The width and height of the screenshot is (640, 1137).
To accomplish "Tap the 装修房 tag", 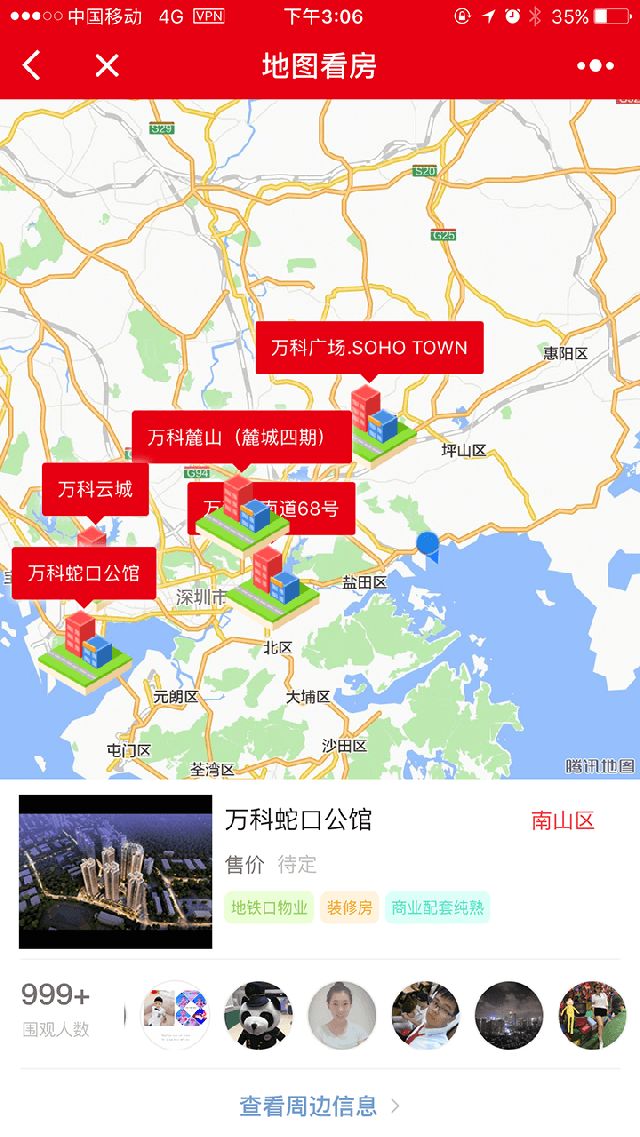I will (349, 907).
